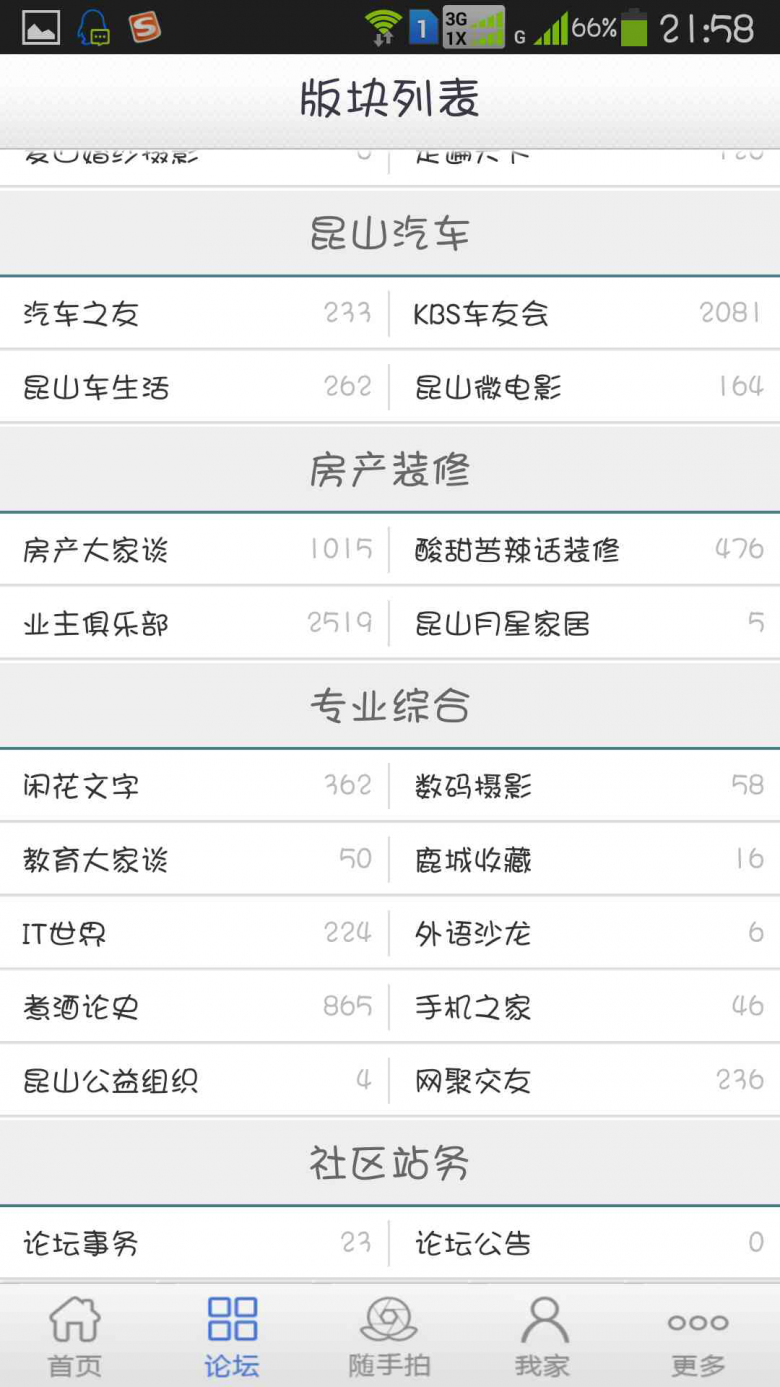This screenshot has width=780, height=1387.
Task: Switch to the 首页 tab
Action: click(75, 1337)
